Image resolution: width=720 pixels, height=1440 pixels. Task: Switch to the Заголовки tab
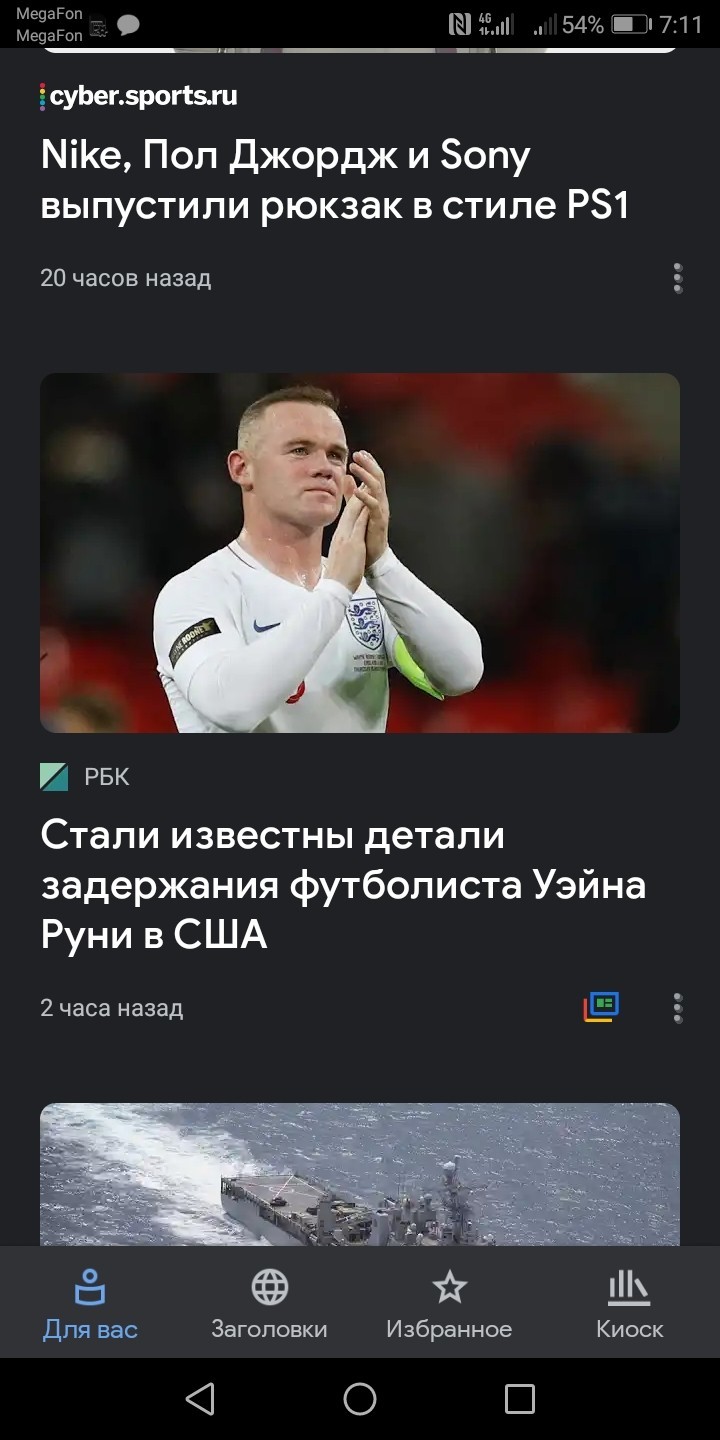tap(269, 1304)
